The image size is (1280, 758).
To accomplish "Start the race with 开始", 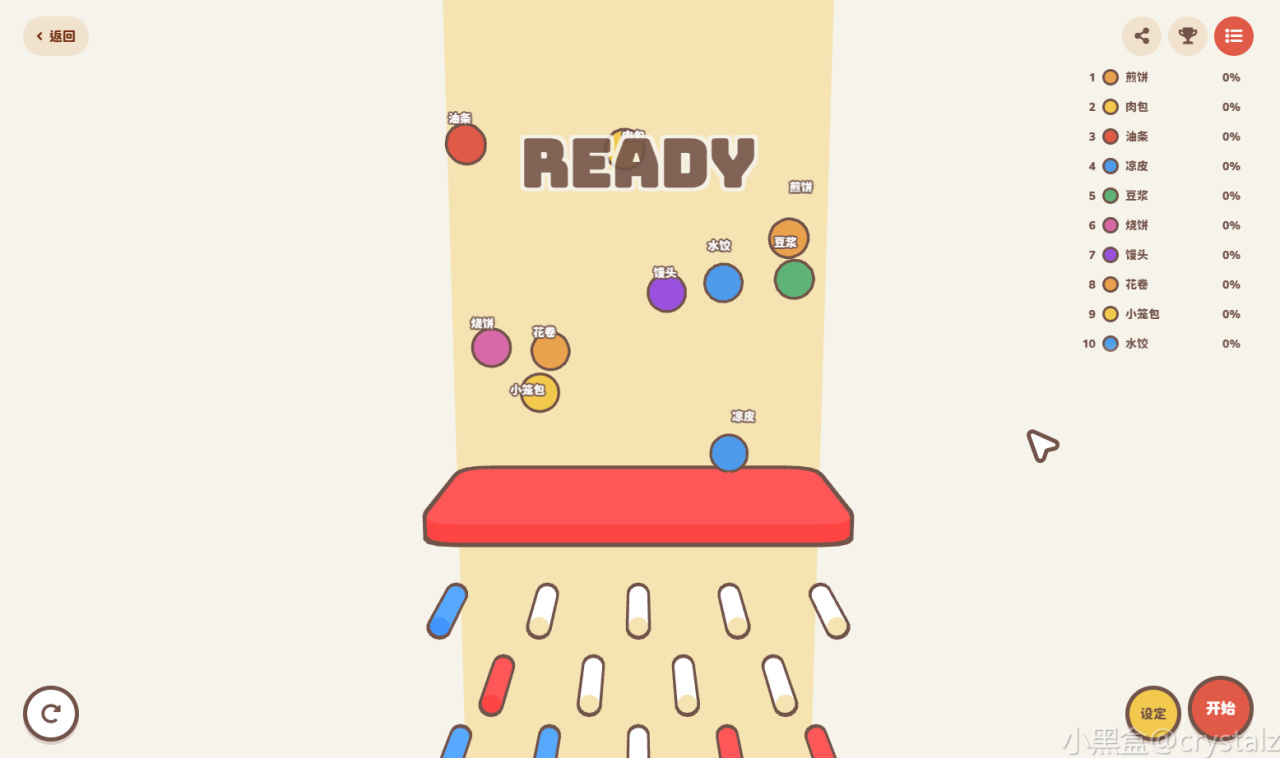I will pyautogui.click(x=1220, y=708).
